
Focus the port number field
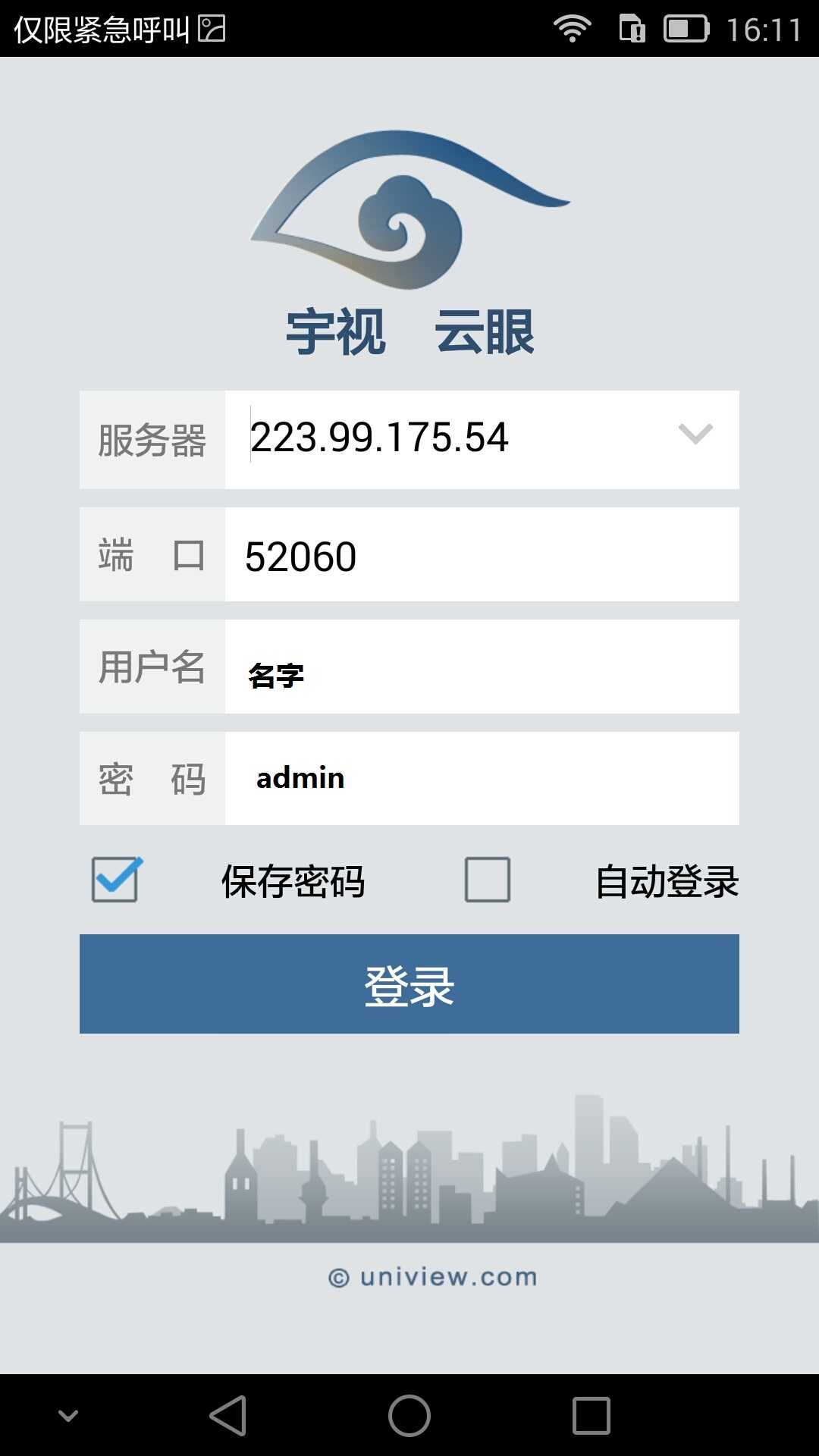click(x=482, y=555)
